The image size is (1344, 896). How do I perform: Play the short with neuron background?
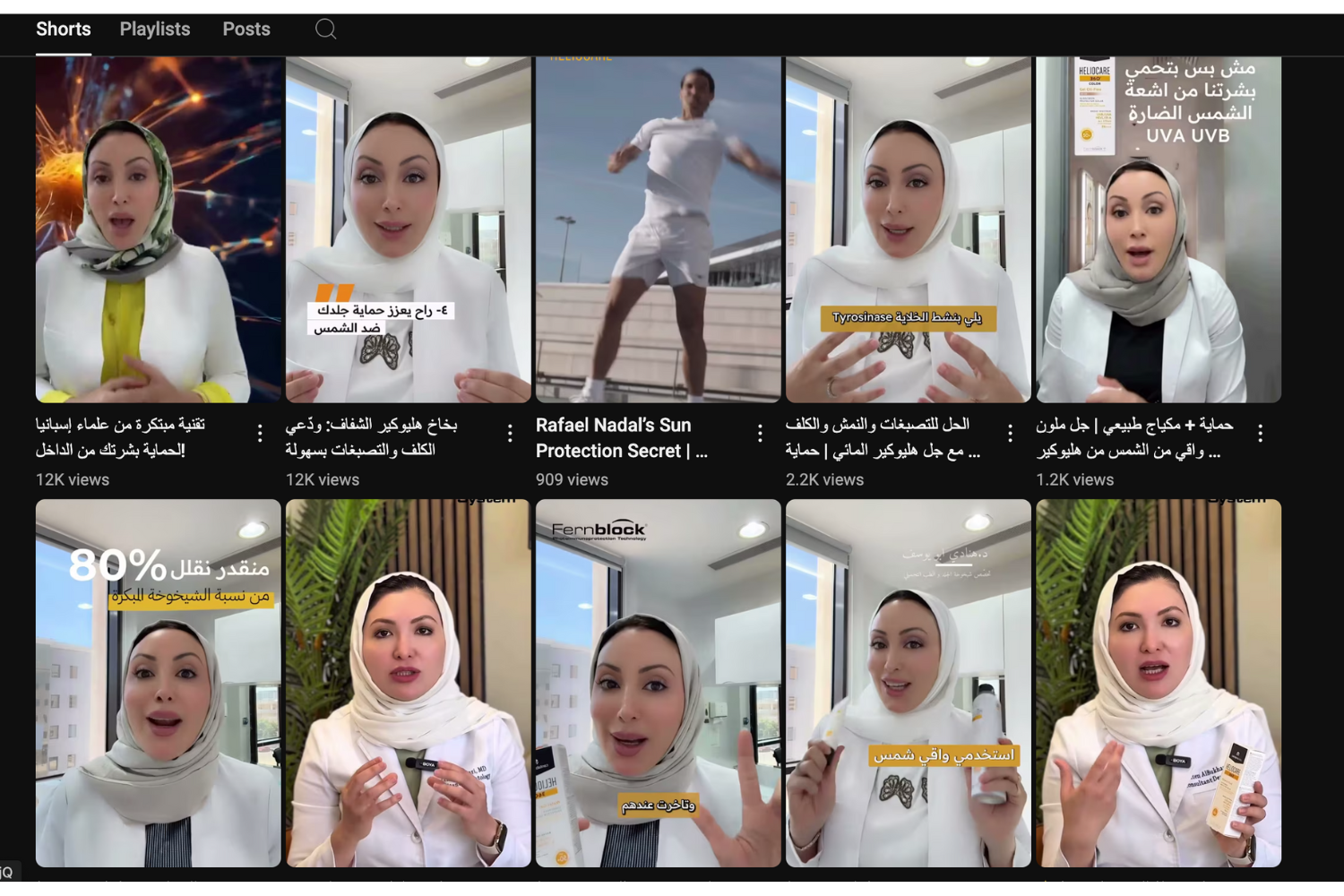tap(158, 229)
